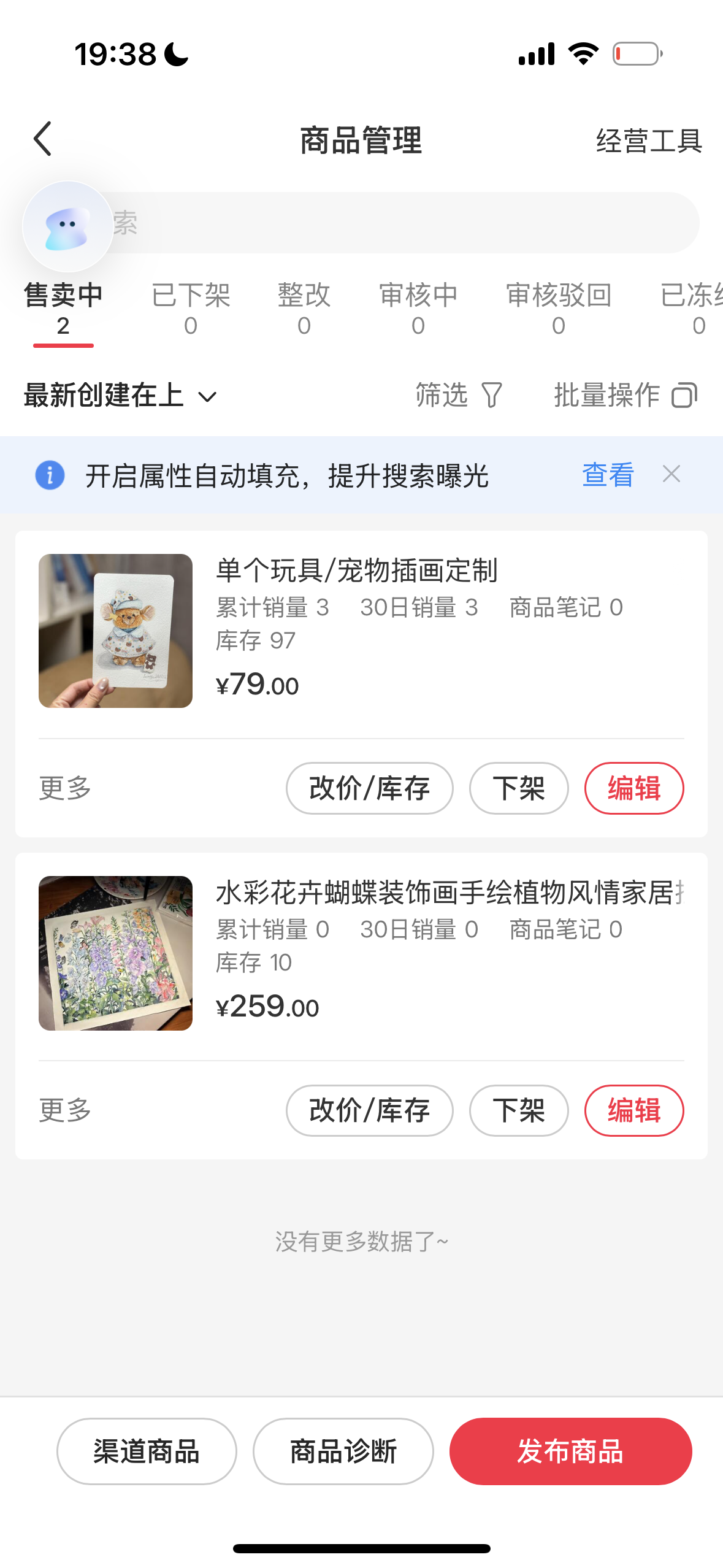Edit the 单个玩具/宠物插画定制 listing
The image size is (723, 1568).
pyautogui.click(x=633, y=788)
